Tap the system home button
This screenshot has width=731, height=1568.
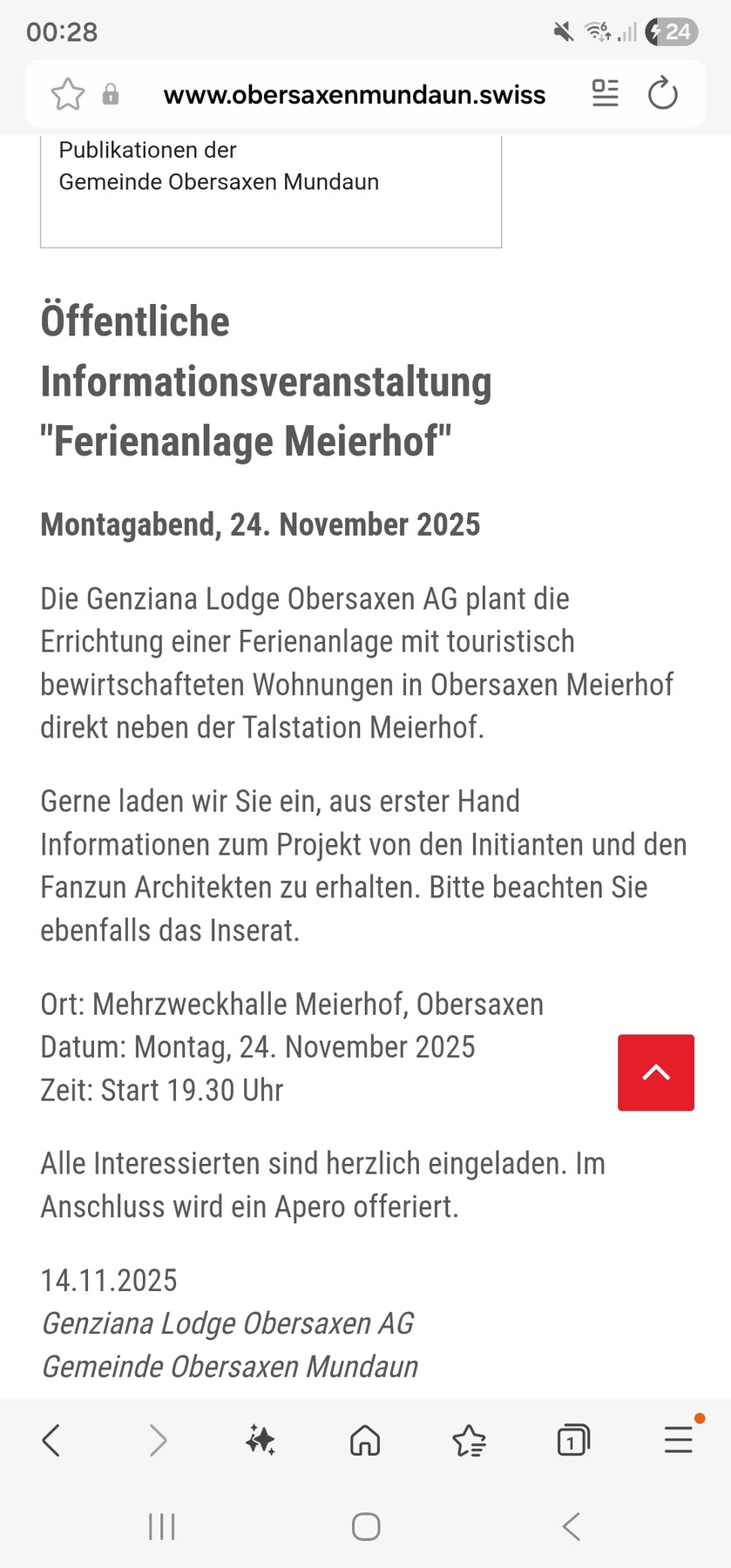366,1526
